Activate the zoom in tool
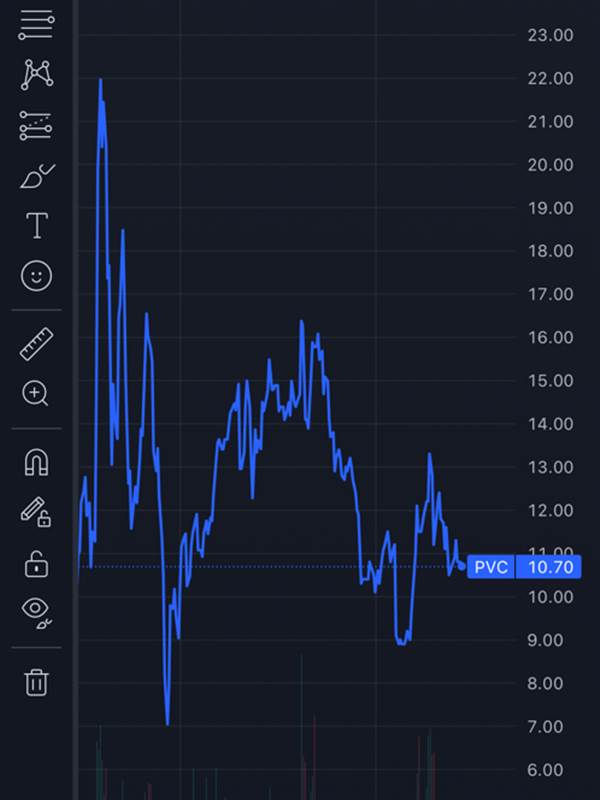Image resolution: width=600 pixels, height=800 pixels. (x=36, y=393)
